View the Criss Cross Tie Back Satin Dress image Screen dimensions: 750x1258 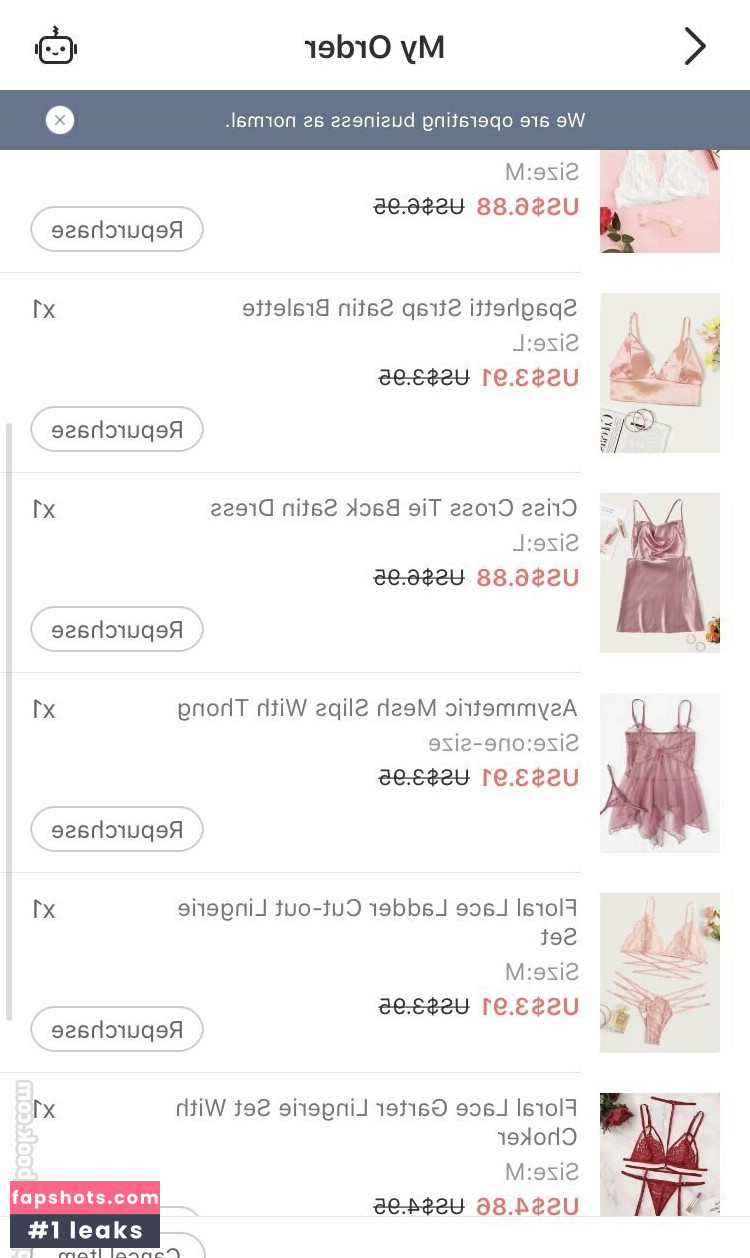pos(659,573)
